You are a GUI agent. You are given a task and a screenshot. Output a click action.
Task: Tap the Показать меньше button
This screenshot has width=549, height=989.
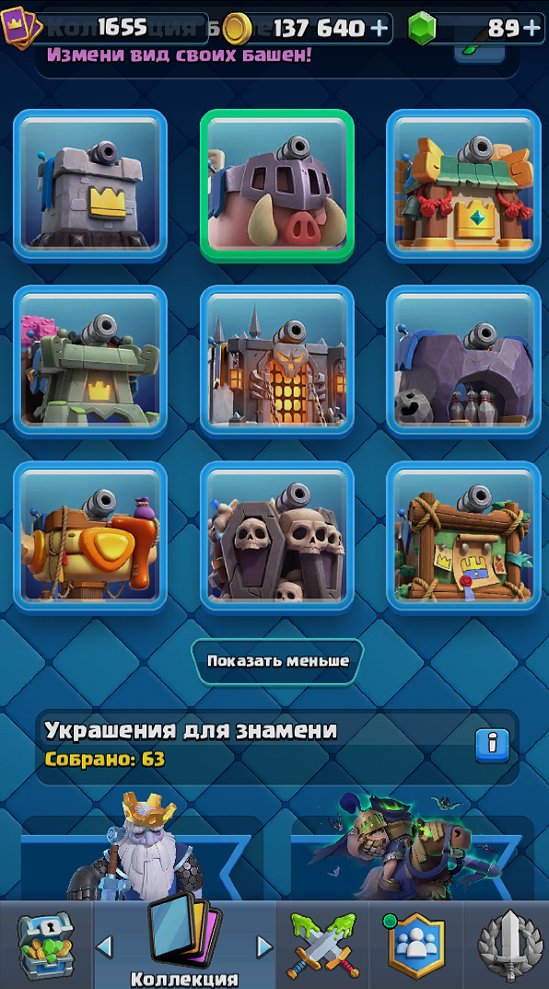click(278, 661)
